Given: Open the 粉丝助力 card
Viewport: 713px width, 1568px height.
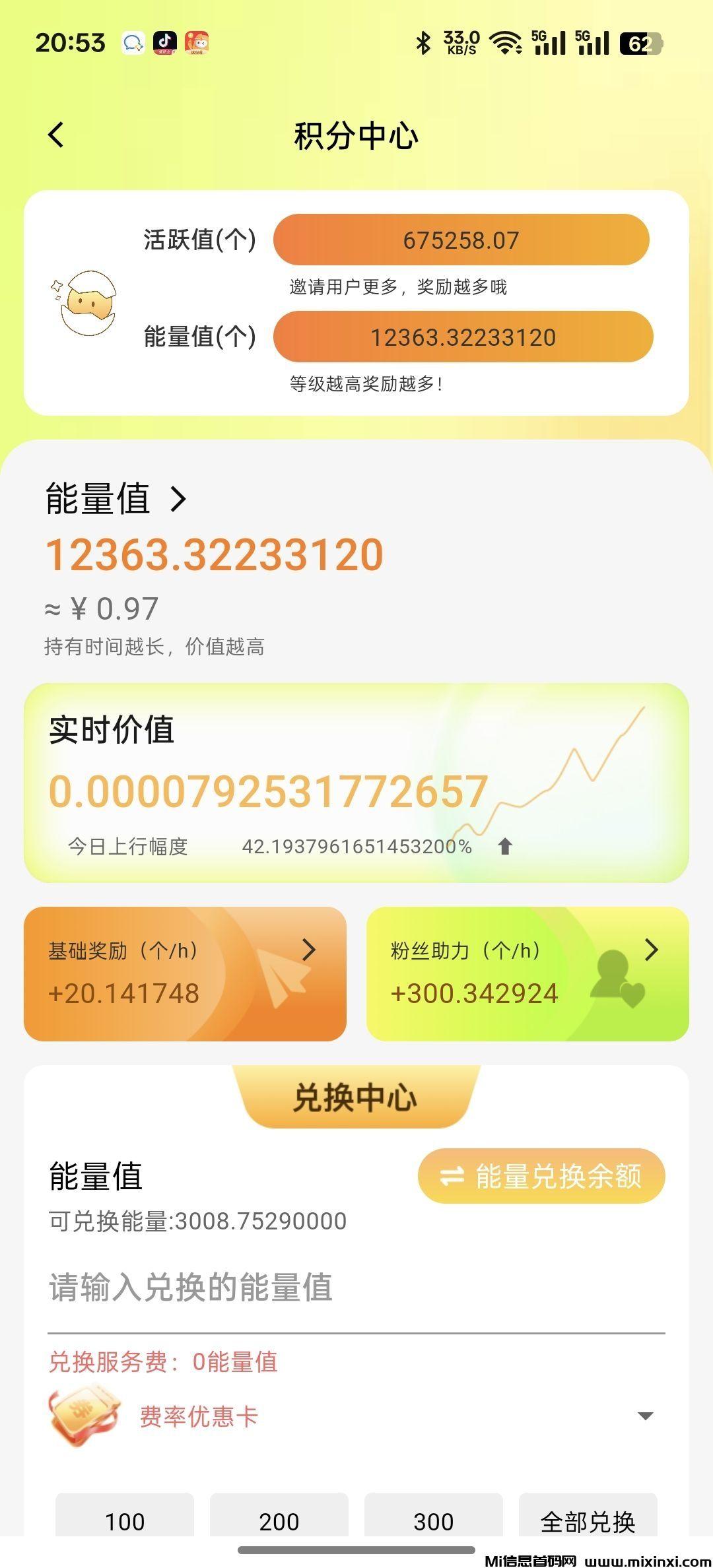Looking at the screenshot, I should coord(527,973).
